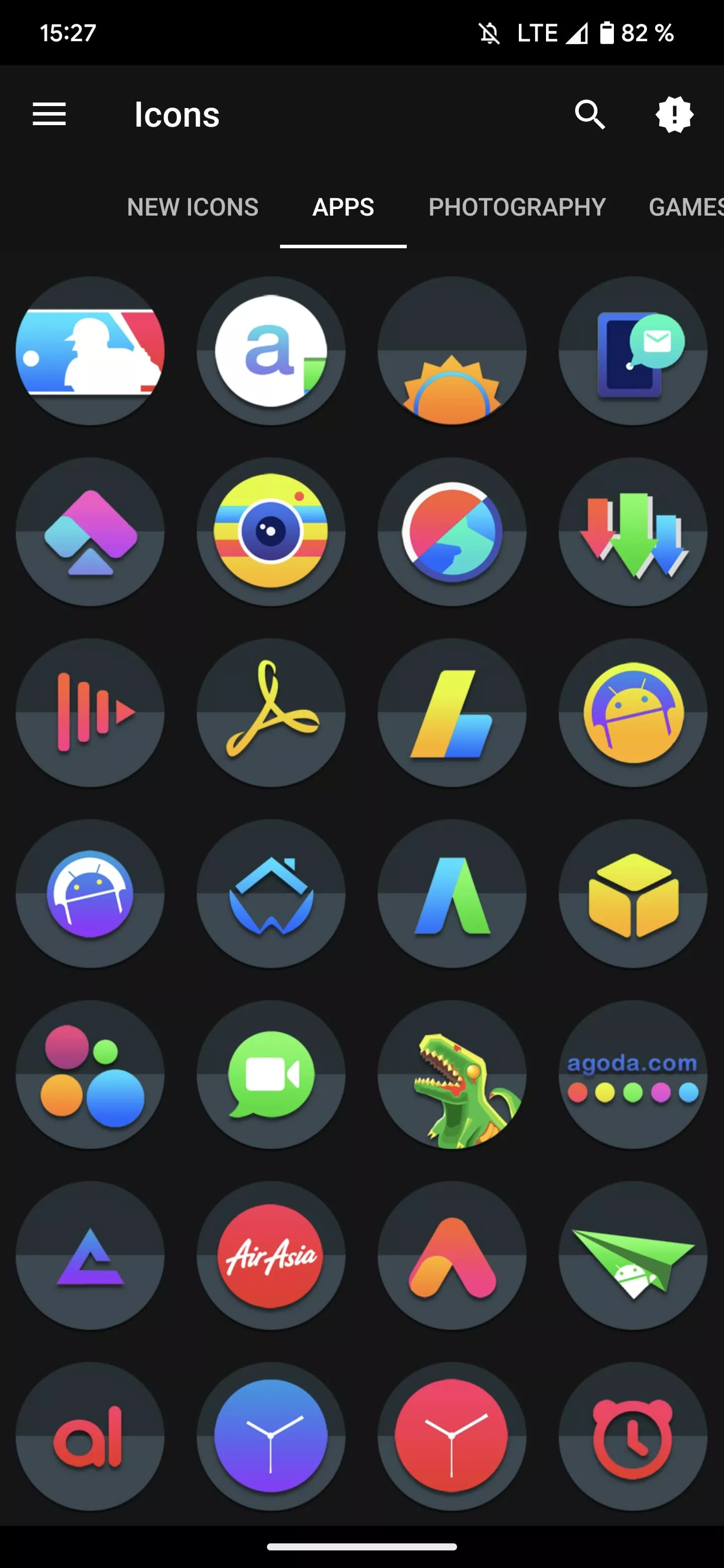Open the alert badge icon

[674, 115]
